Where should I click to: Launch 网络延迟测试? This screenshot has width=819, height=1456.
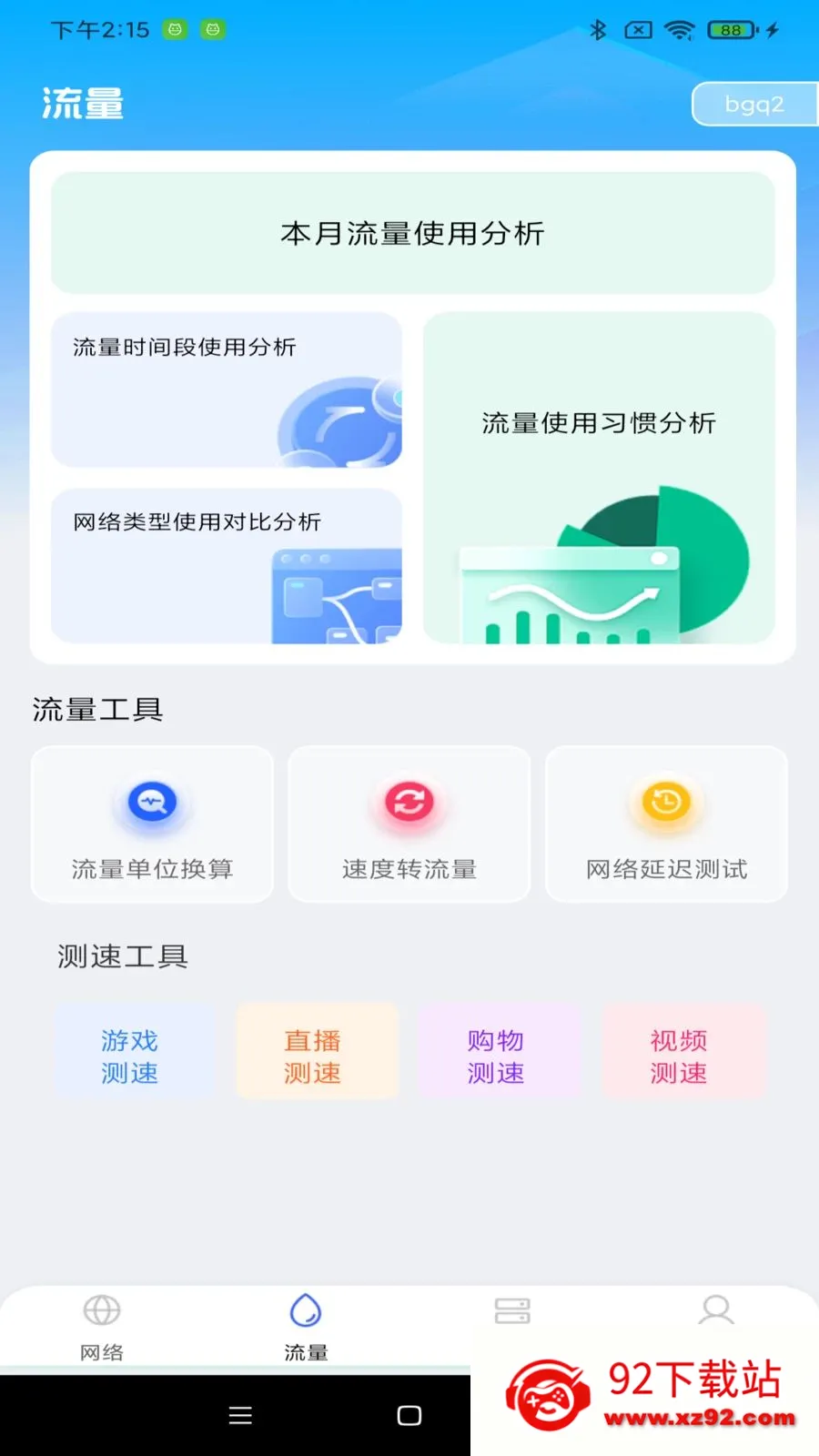[x=666, y=824]
